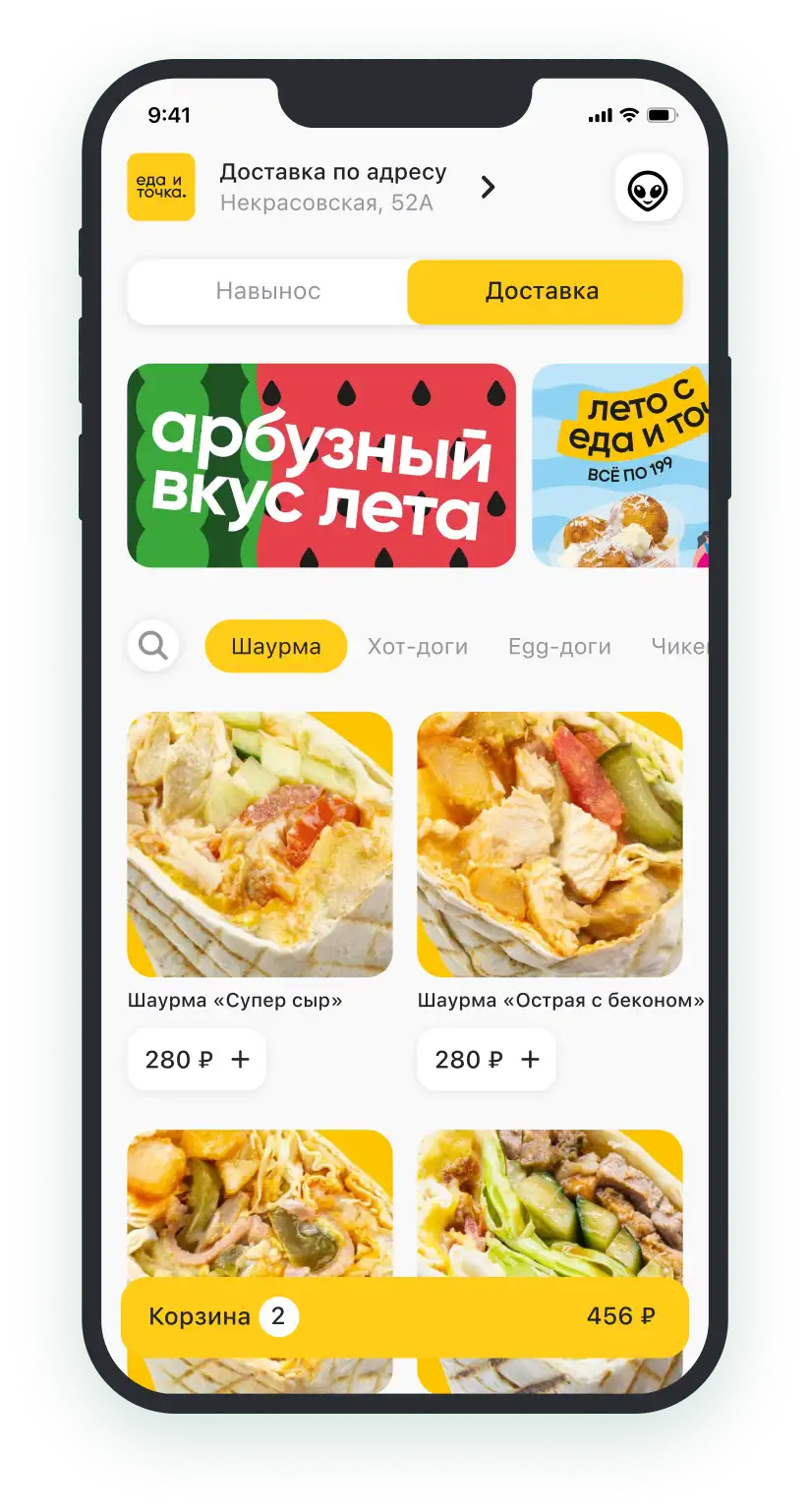Screen dimensions: 810x1512
Task: Select the Доставка tab
Action: (543, 291)
